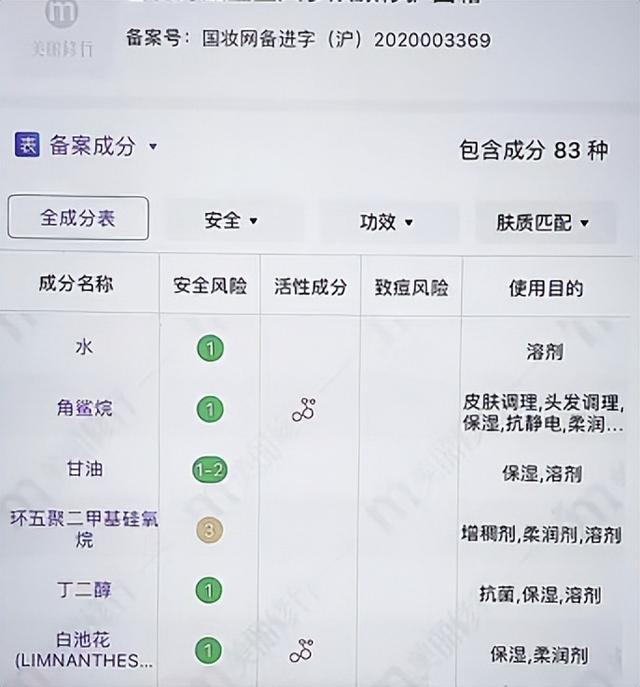Screen dimensions: 640x687
Task: Open the 功效 filter dropdown
Action: pos(387,222)
